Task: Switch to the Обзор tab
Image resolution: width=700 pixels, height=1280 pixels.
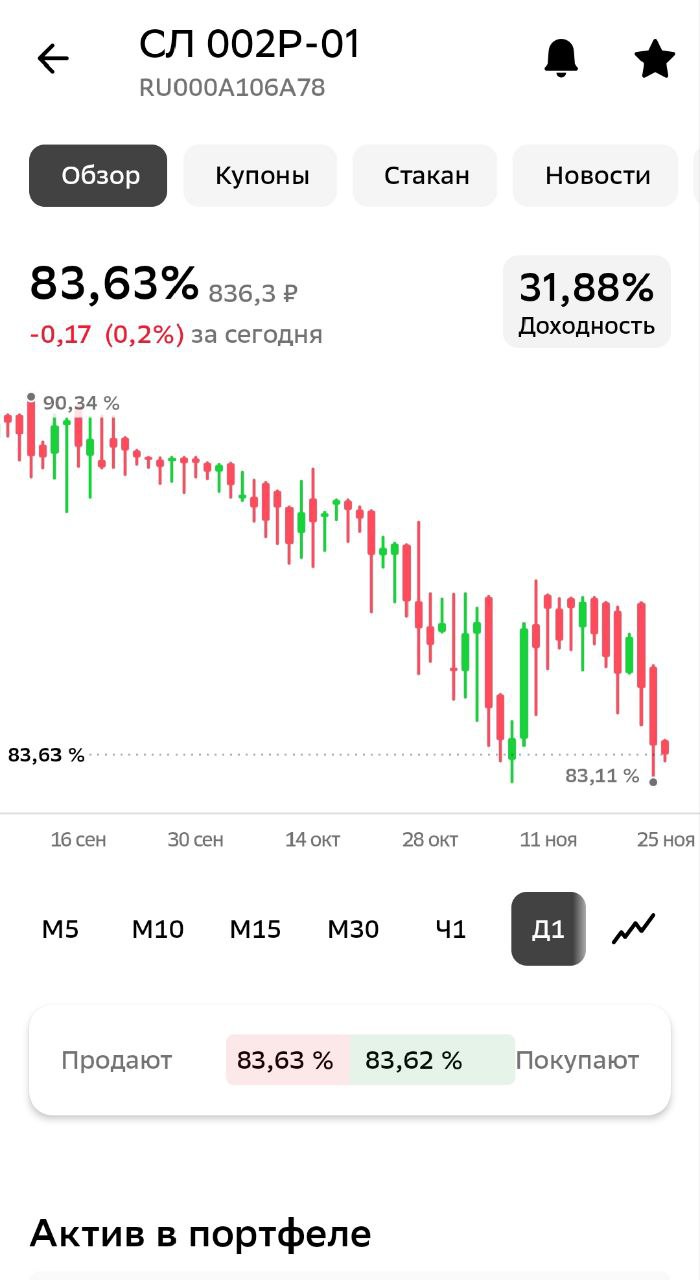Action: pos(99,176)
